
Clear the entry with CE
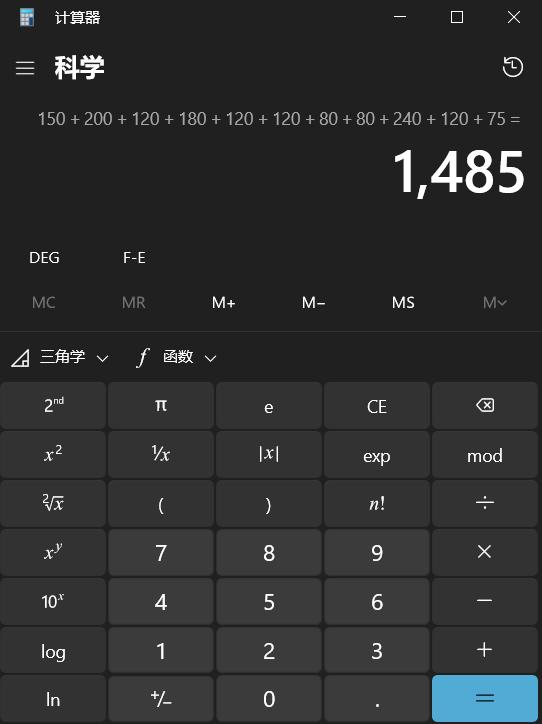[x=377, y=406]
